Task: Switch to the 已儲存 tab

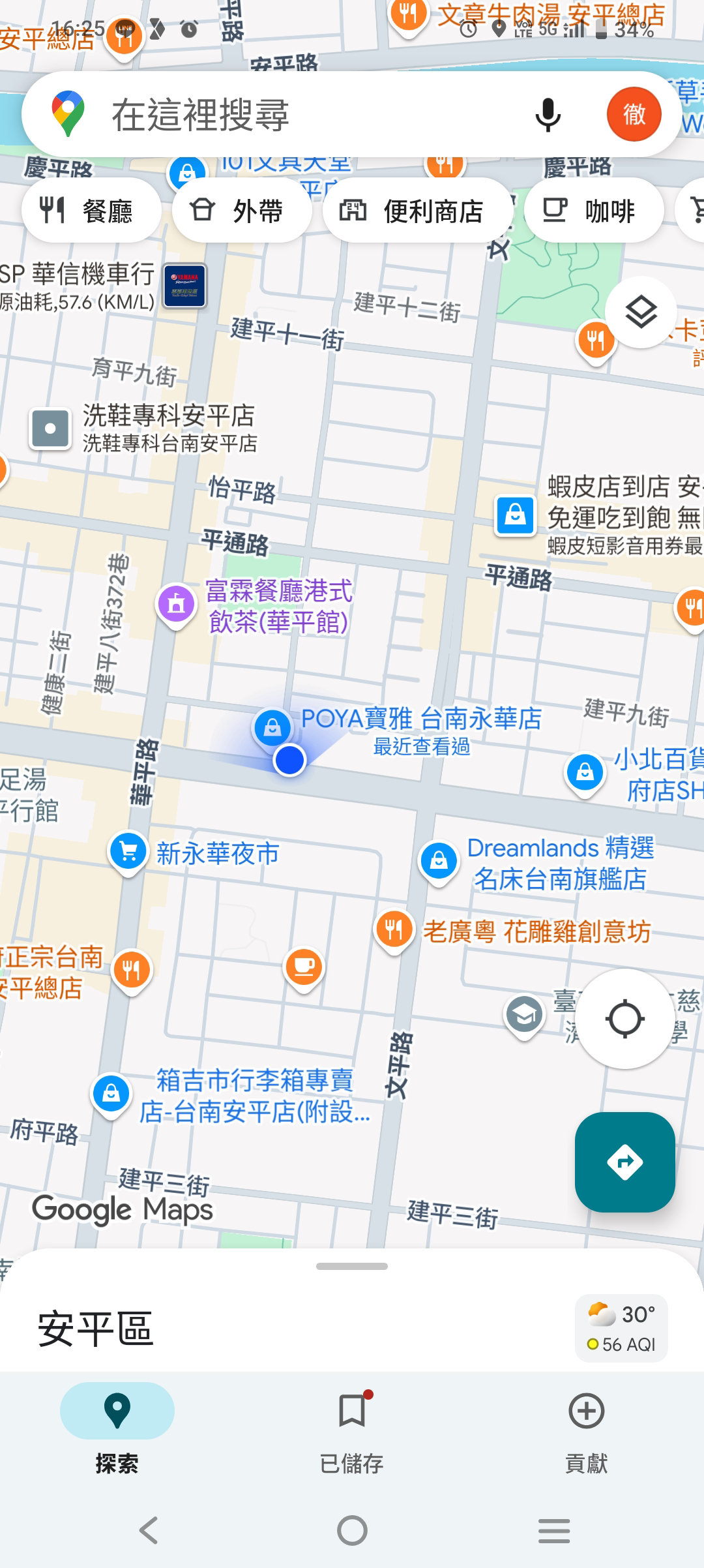Action: click(x=352, y=1427)
